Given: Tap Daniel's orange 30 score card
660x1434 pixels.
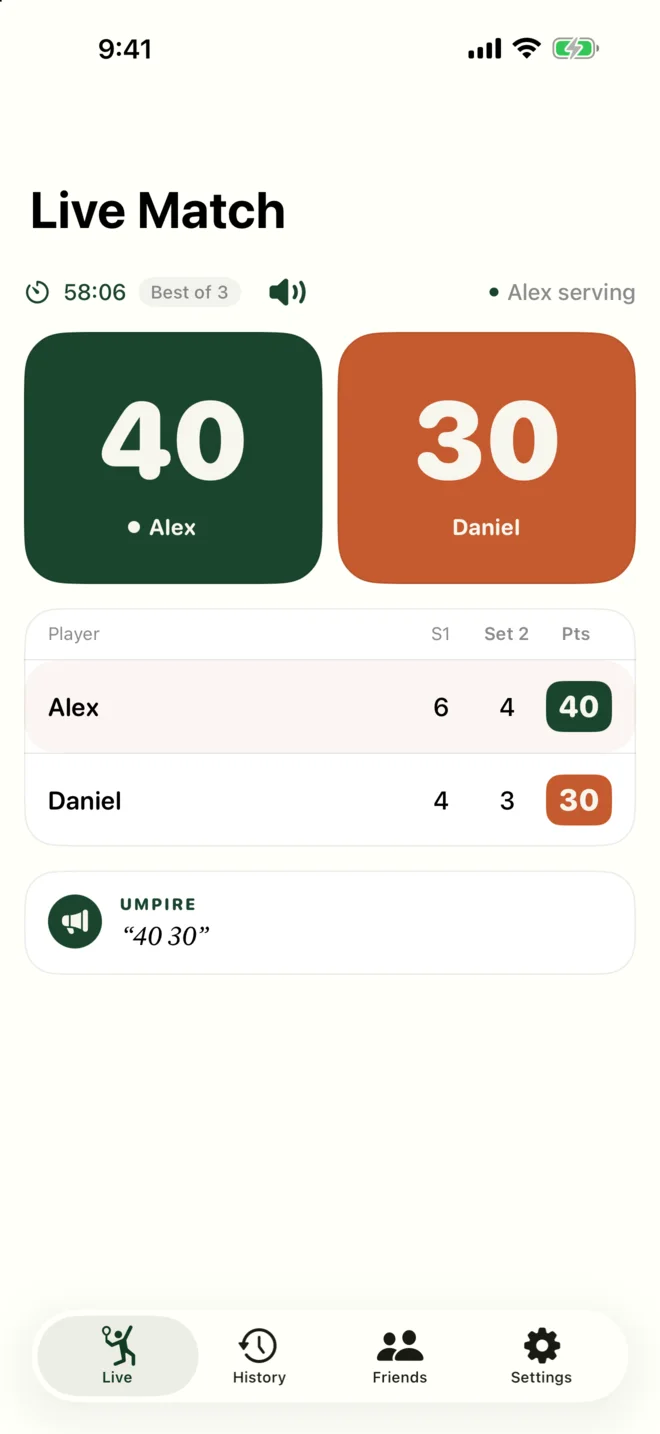Looking at the screenshot, I should [x=487, y=458].
